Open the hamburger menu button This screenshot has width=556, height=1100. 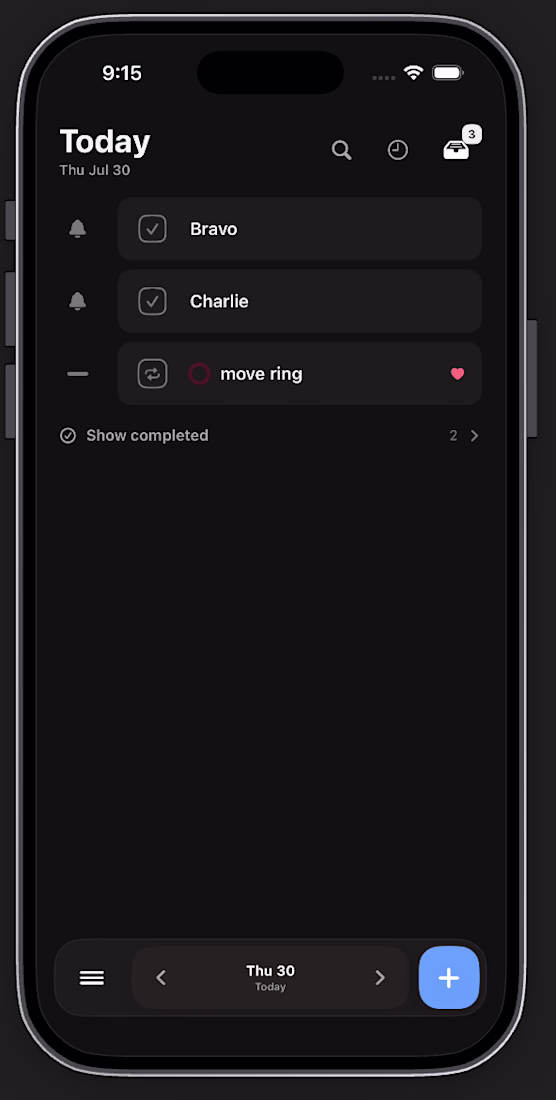[x=92, y=978]
